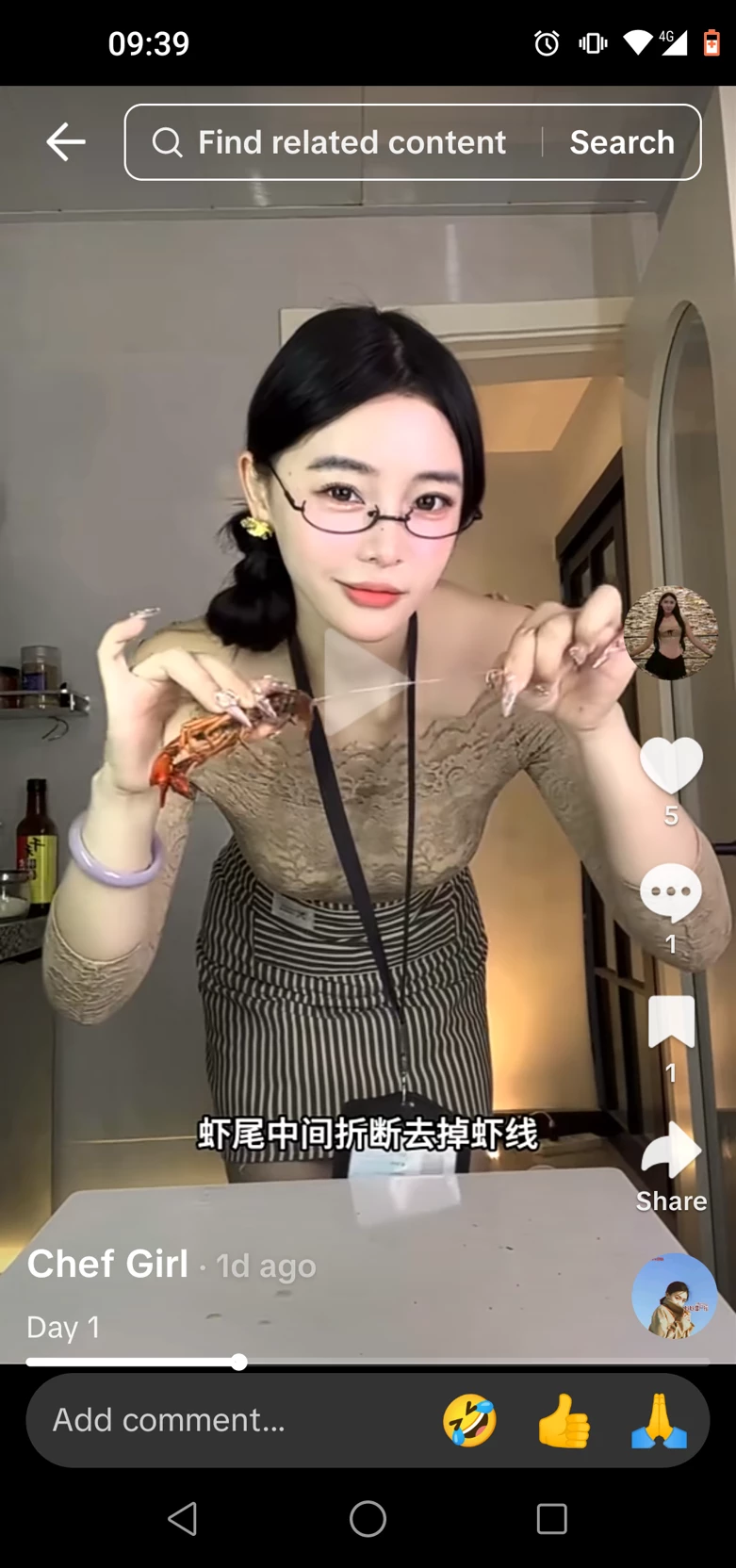This screenshot has height=1568, width=736.
Task: Share this video
Action: pyautogui.click(x=671, y=1151)
